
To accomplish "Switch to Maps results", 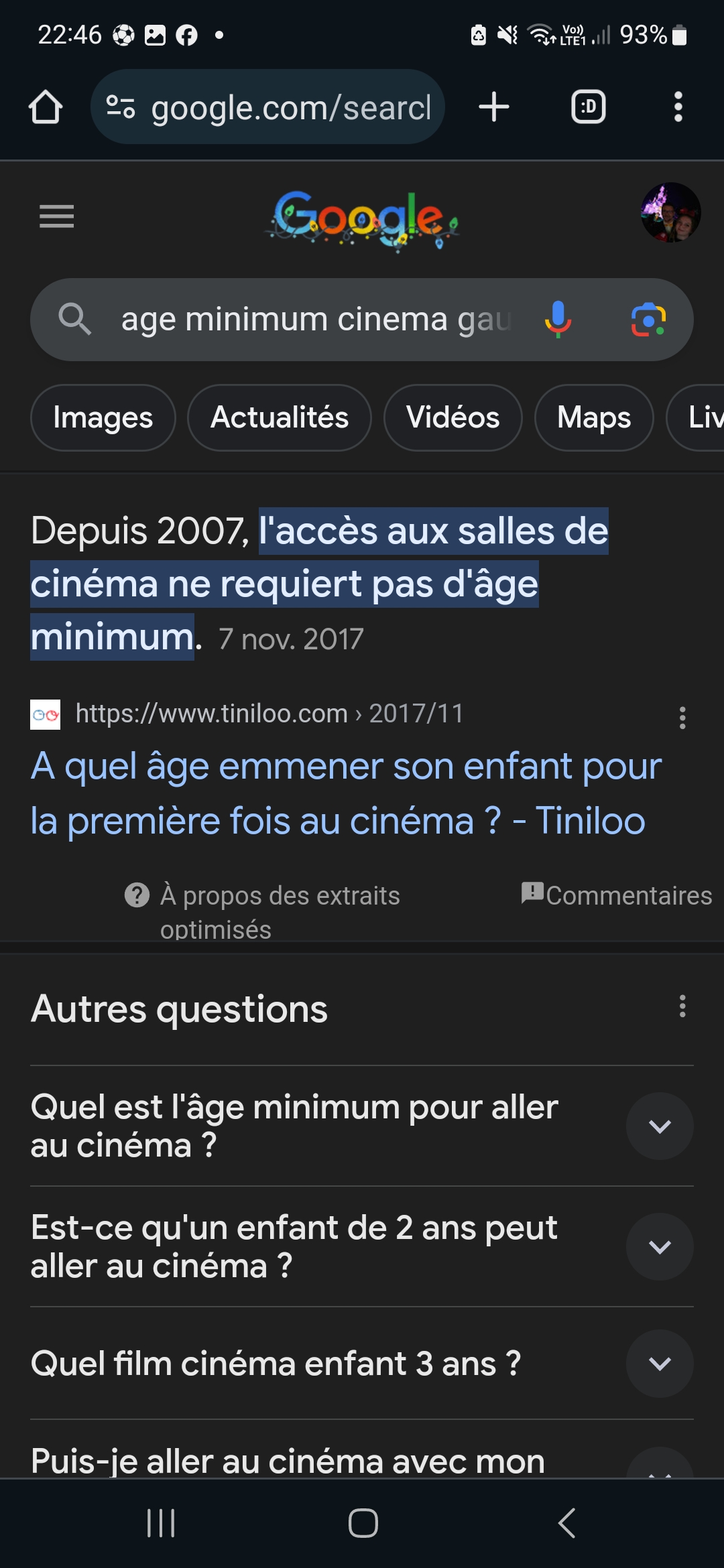I will coord(594,417).
